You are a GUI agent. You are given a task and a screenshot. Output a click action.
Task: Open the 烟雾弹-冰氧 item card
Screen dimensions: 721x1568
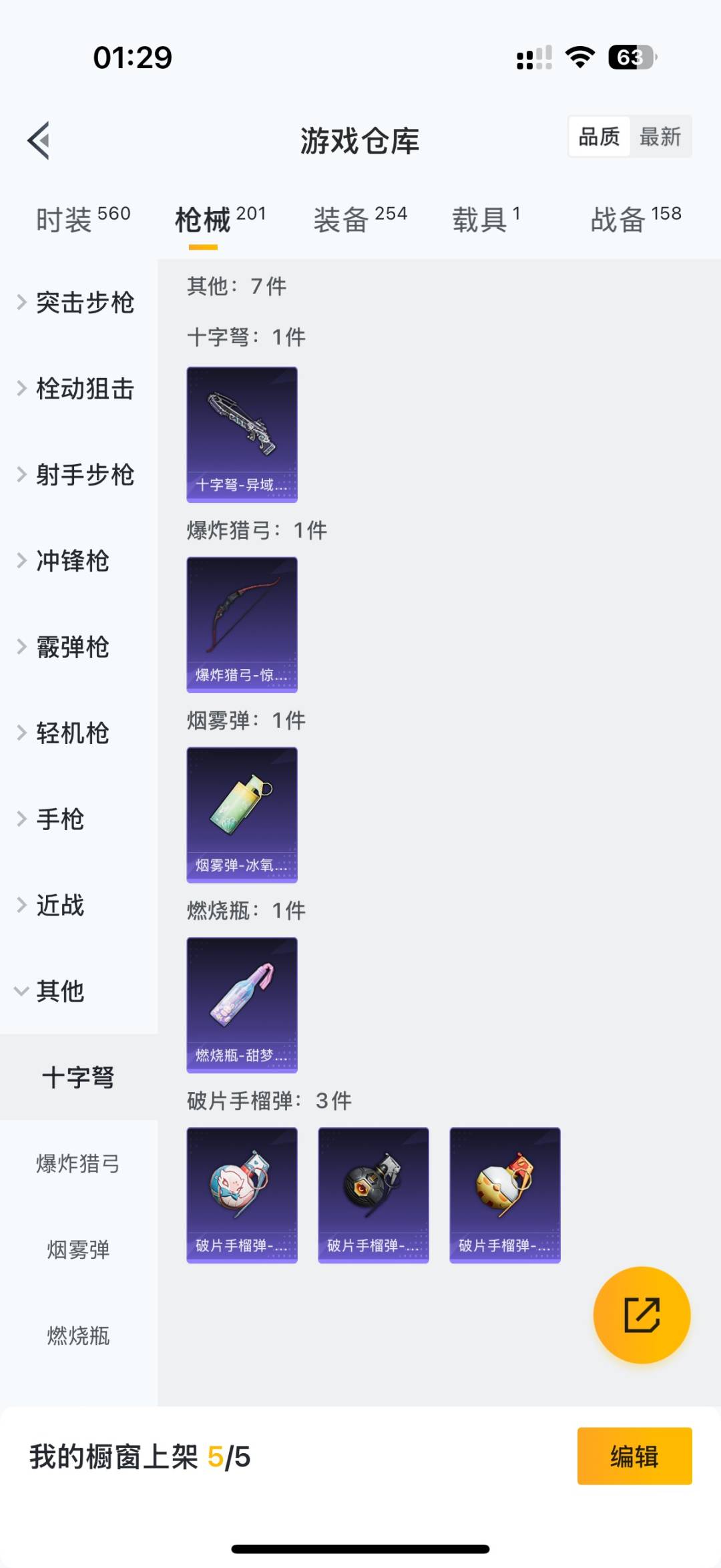click(242, 815)
